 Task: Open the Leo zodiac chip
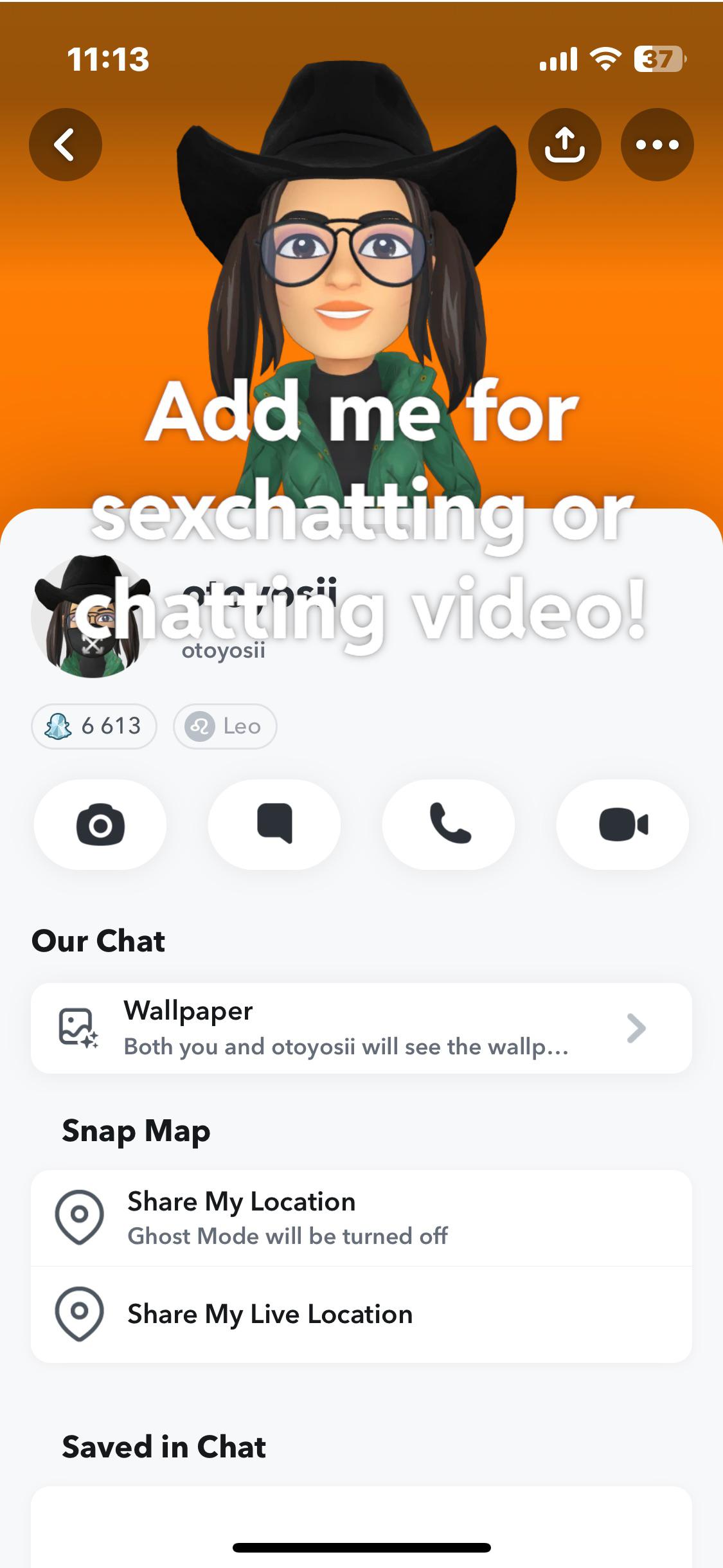pos(225,726)
